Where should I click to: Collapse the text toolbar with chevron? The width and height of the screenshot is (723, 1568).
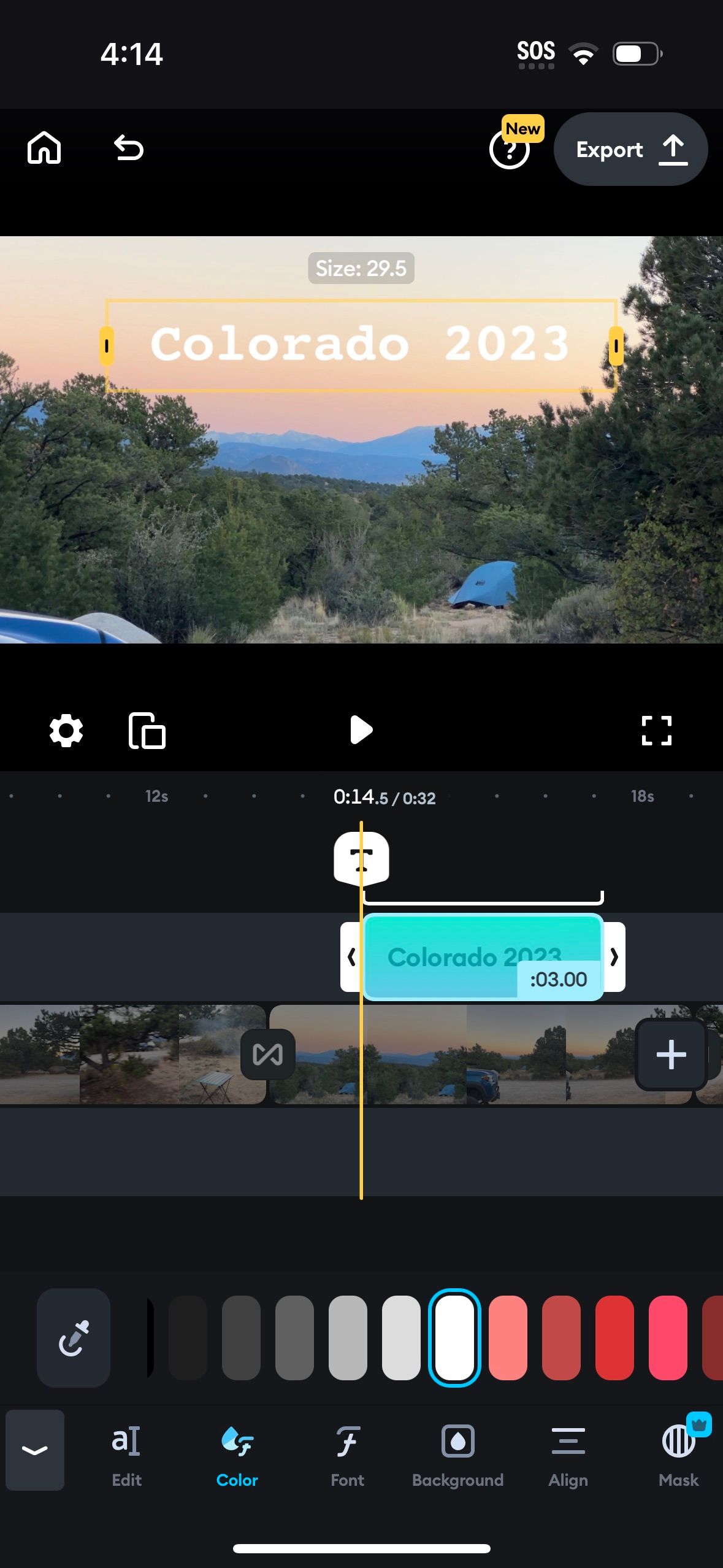[x=35, y=1450]
